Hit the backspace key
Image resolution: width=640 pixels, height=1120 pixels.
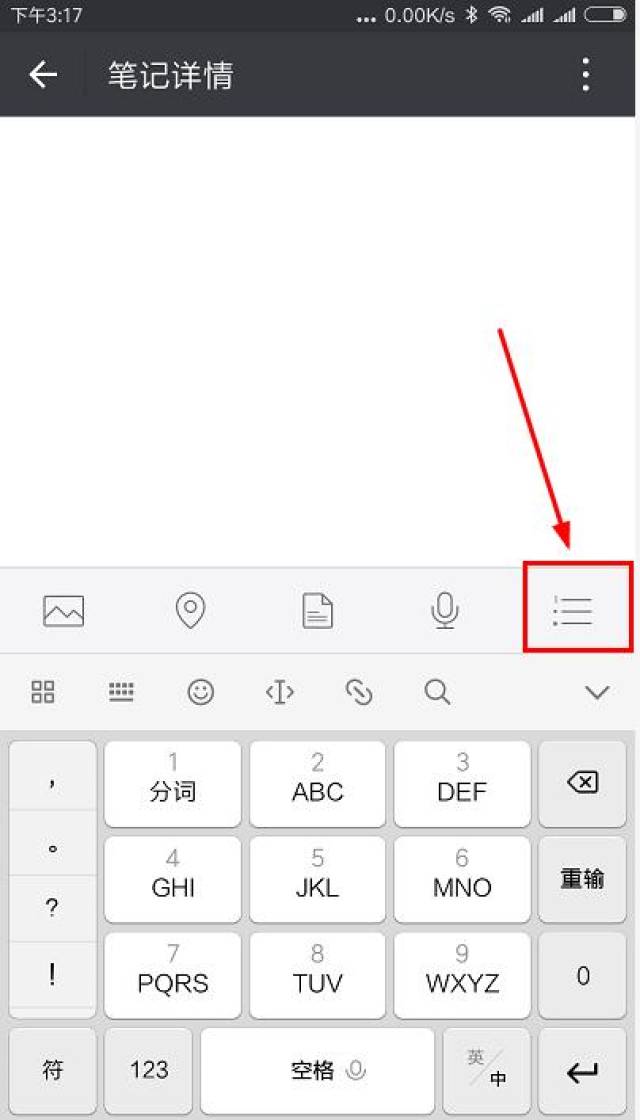583,784
